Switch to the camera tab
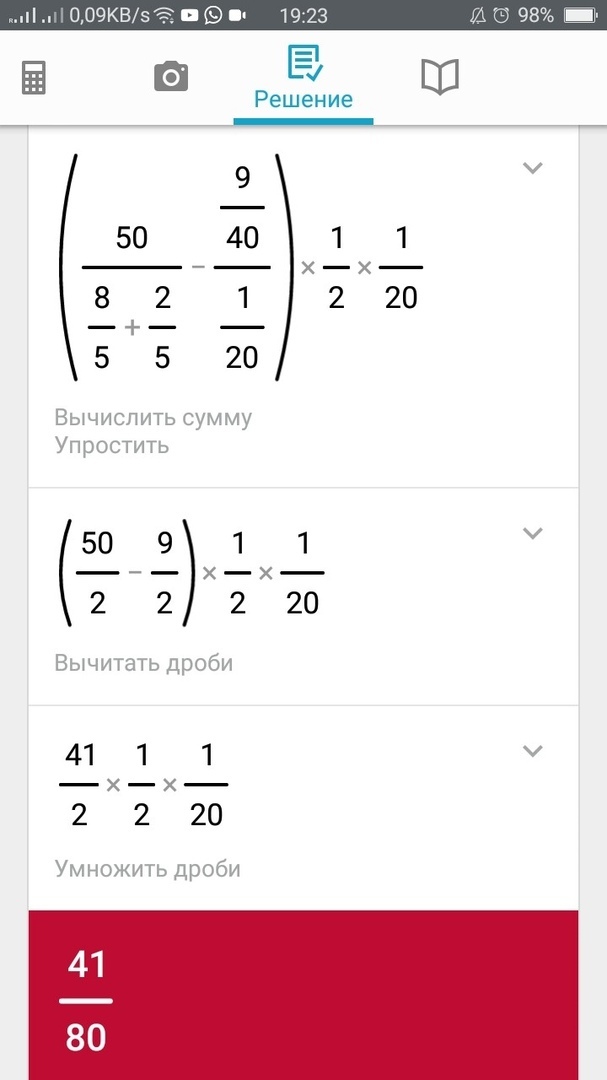The image size is (607, 1080). [171, 76]
